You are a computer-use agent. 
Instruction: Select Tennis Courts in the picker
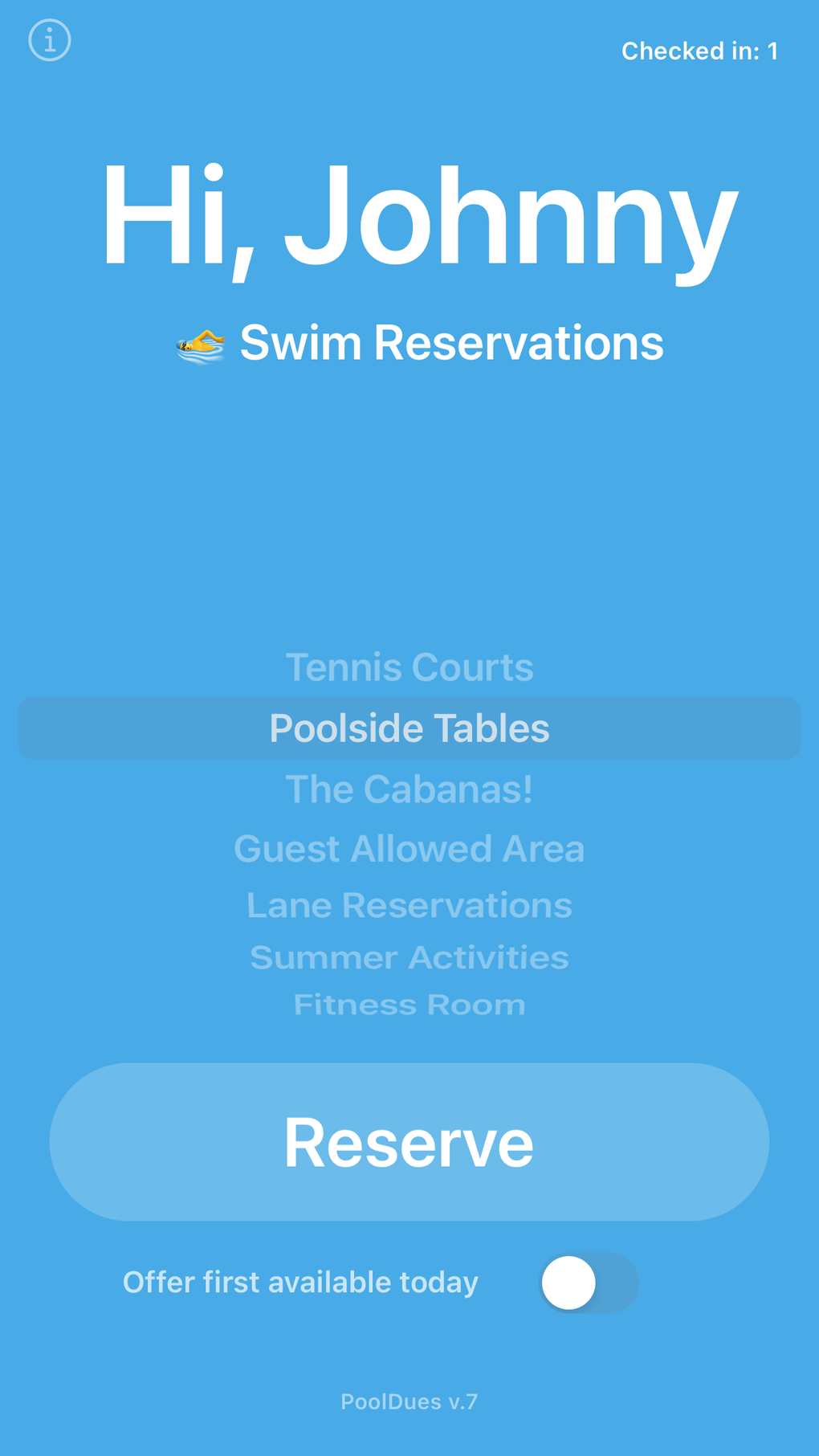tap(409, 667)
